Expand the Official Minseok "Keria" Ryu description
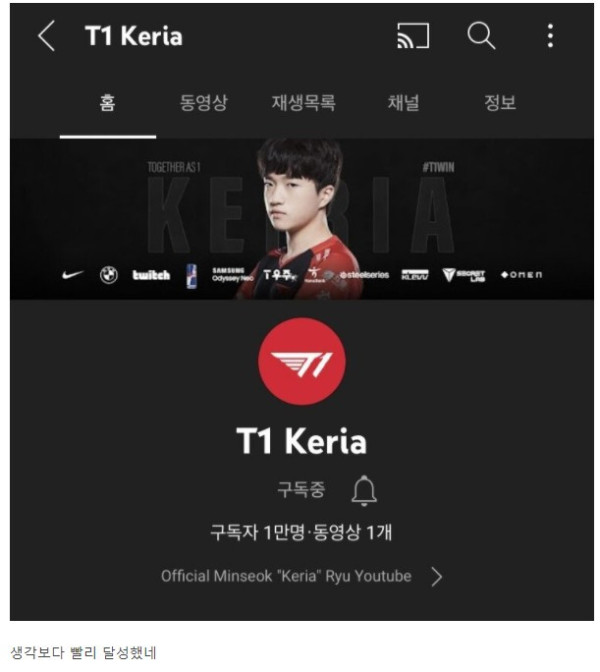This screenshot has height=672, width=600. point(436,577)
